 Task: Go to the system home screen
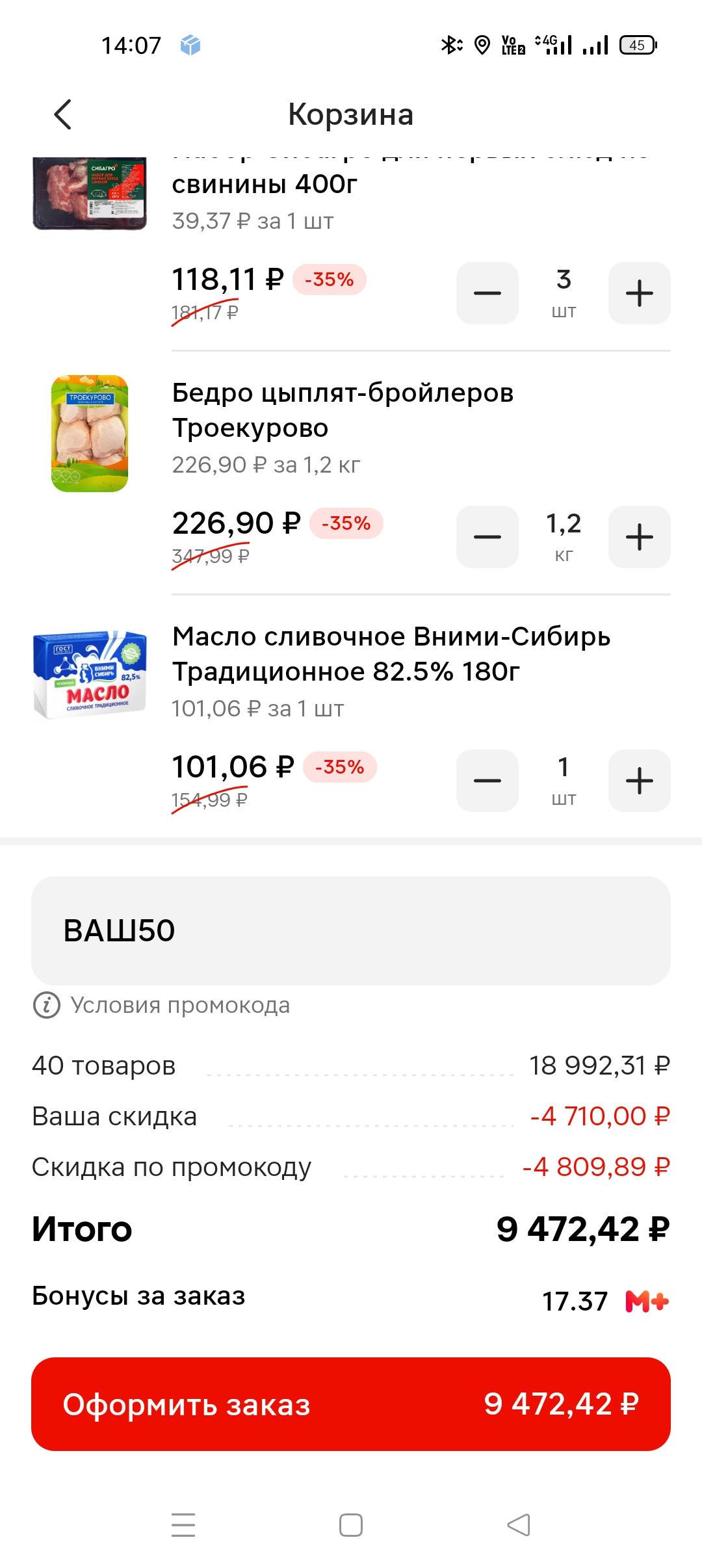351,1525
